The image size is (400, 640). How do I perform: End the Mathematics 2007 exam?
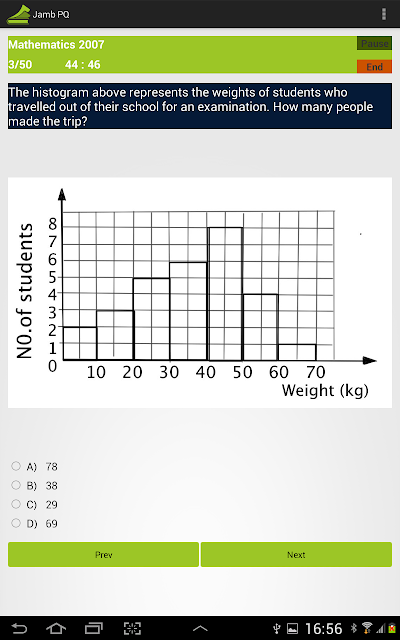tap(374, 67)
